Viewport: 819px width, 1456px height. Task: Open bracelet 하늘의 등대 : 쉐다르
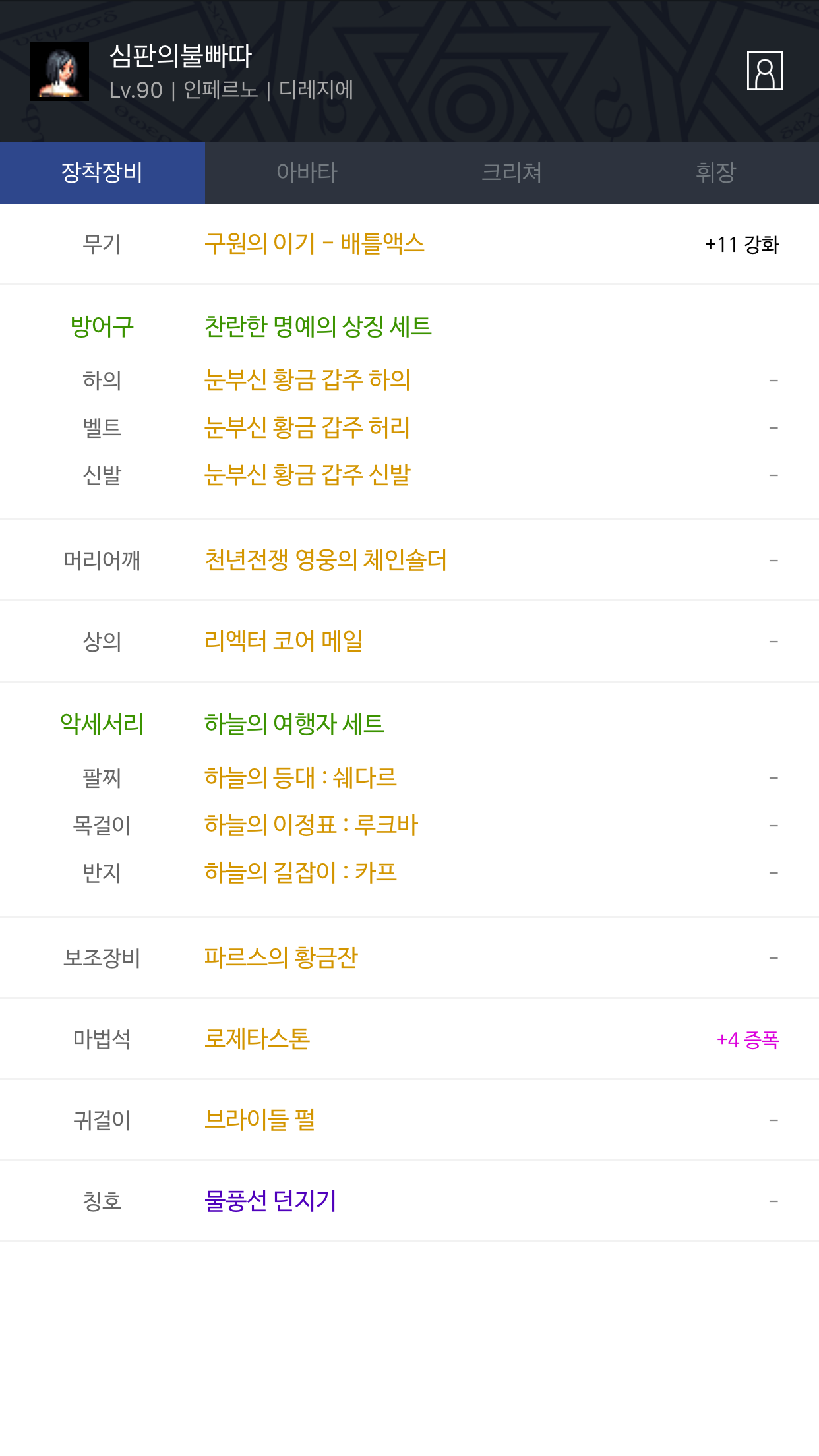pos(301,777)
